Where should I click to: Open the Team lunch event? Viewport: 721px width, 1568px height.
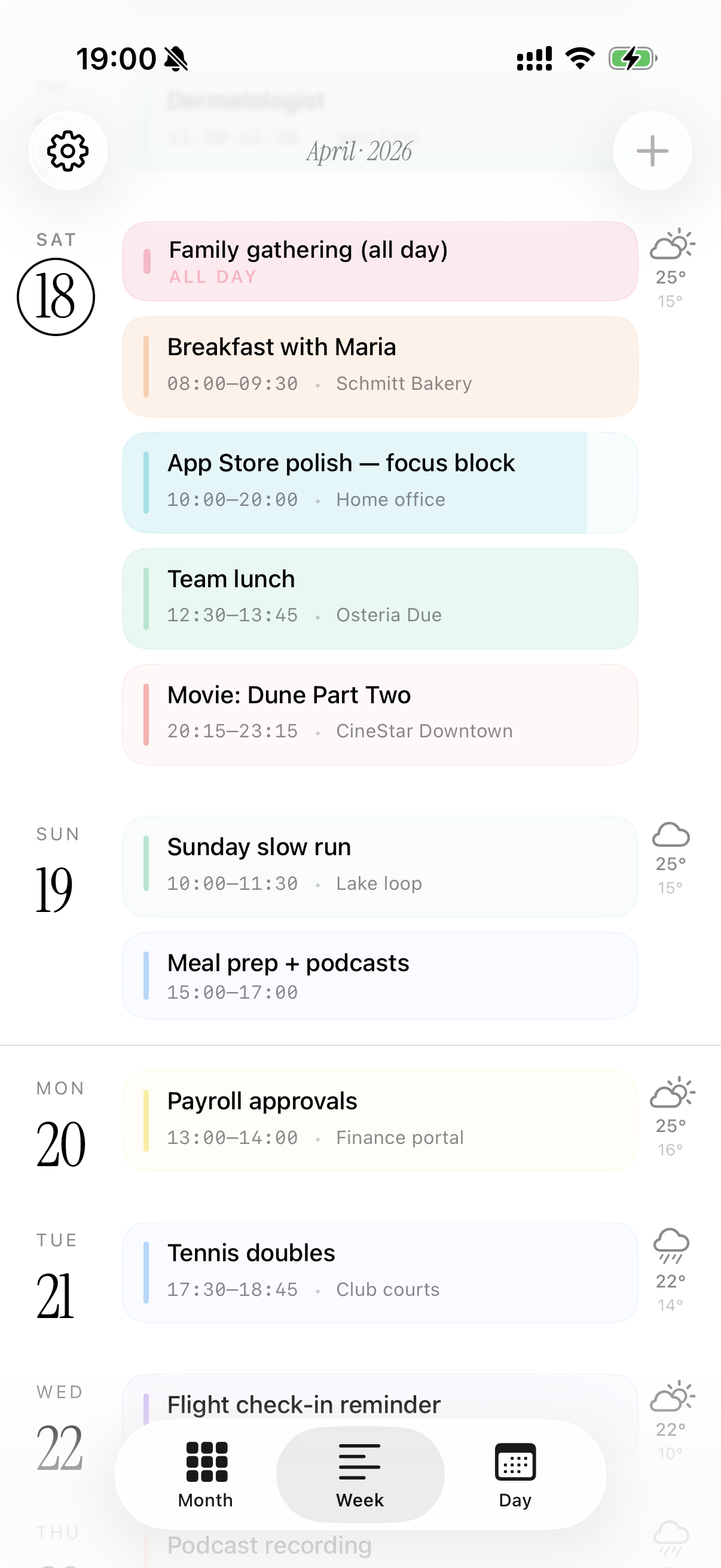coord(380,599)
